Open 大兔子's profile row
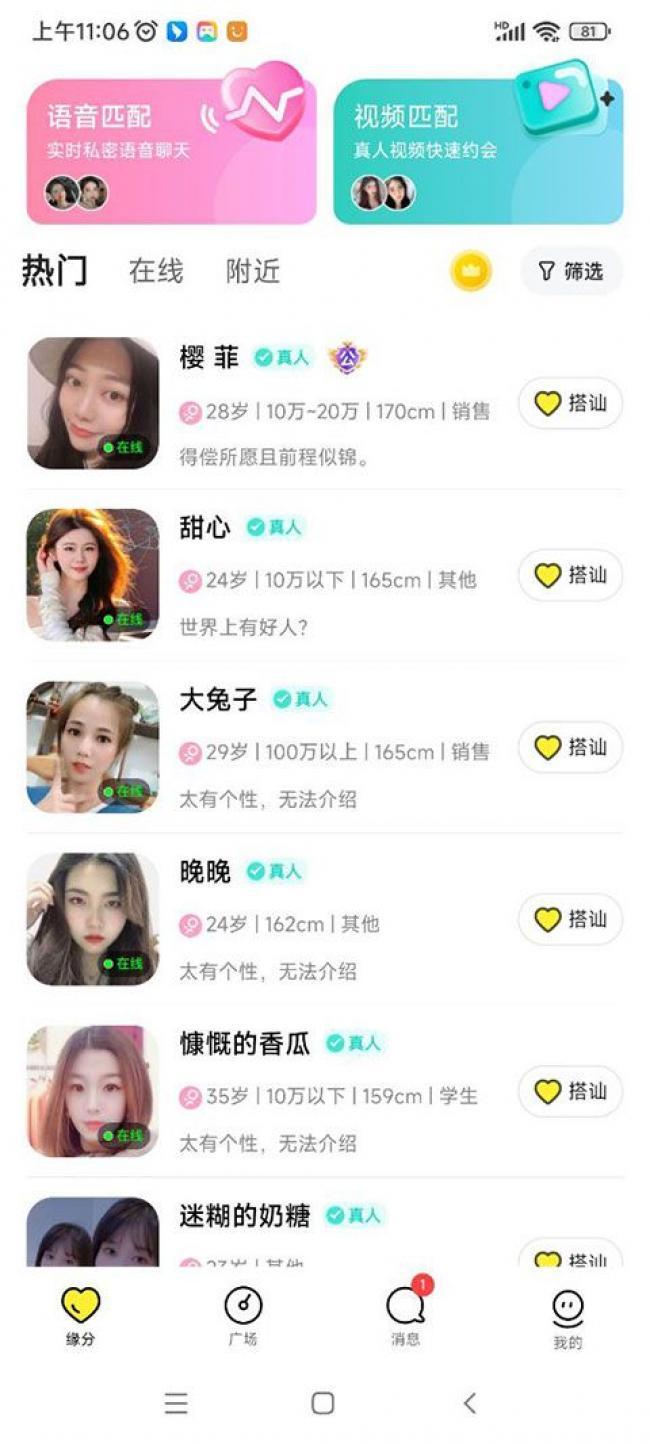The image size is (650, 1444). [335, 750]
